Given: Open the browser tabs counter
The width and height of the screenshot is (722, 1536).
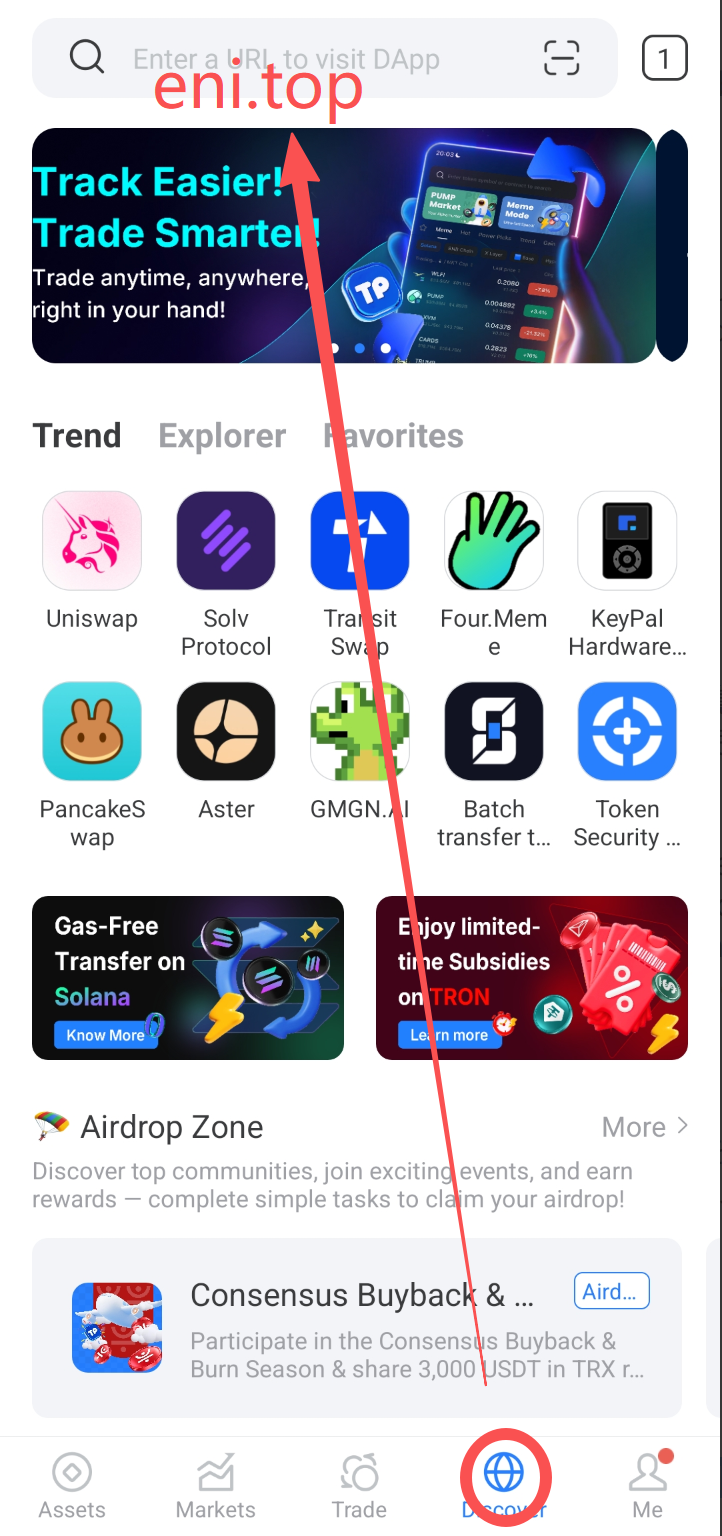Looking at the screenshot, I should (x=664, y=58).
